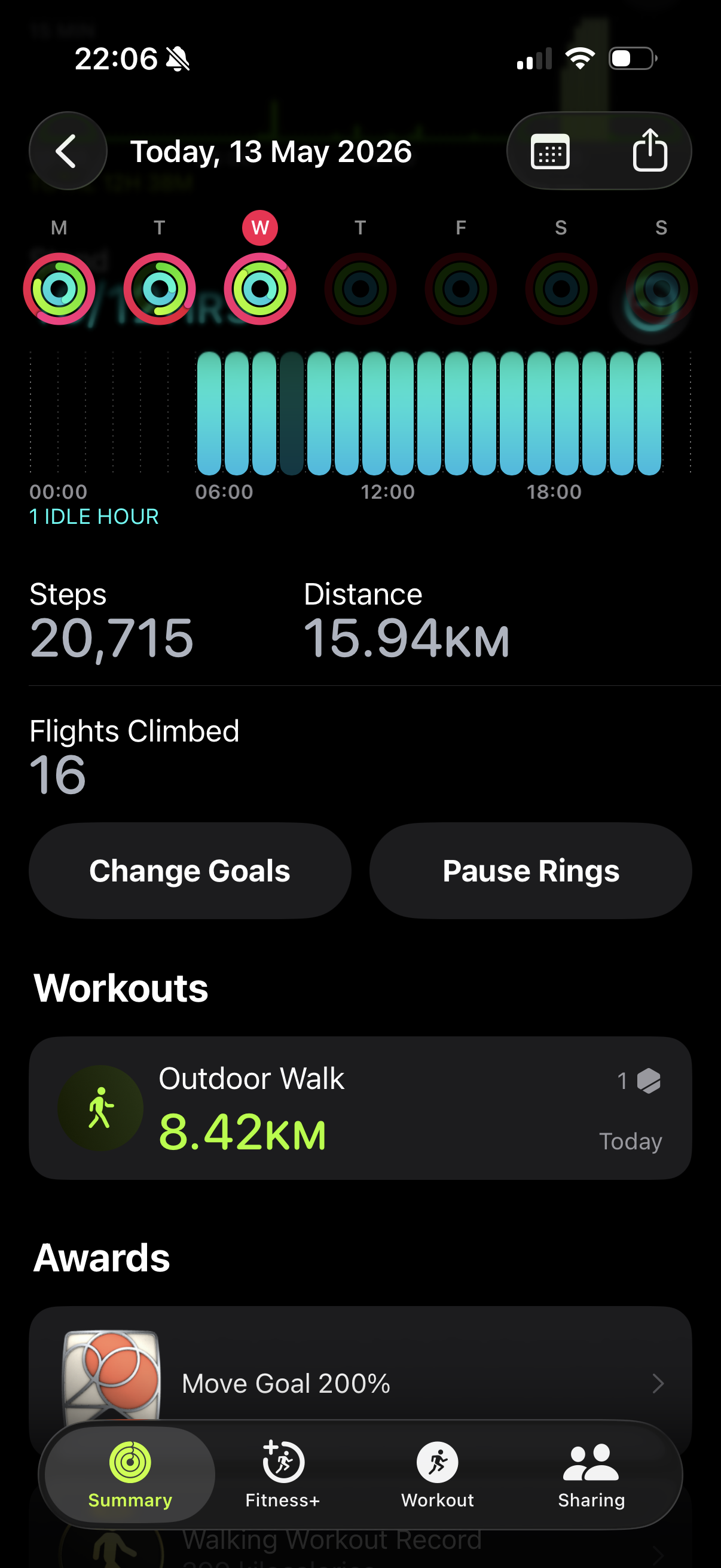Select the Summary tab
The width and height of the screenshot is (721, 1568).
[x=130, y=1474]
